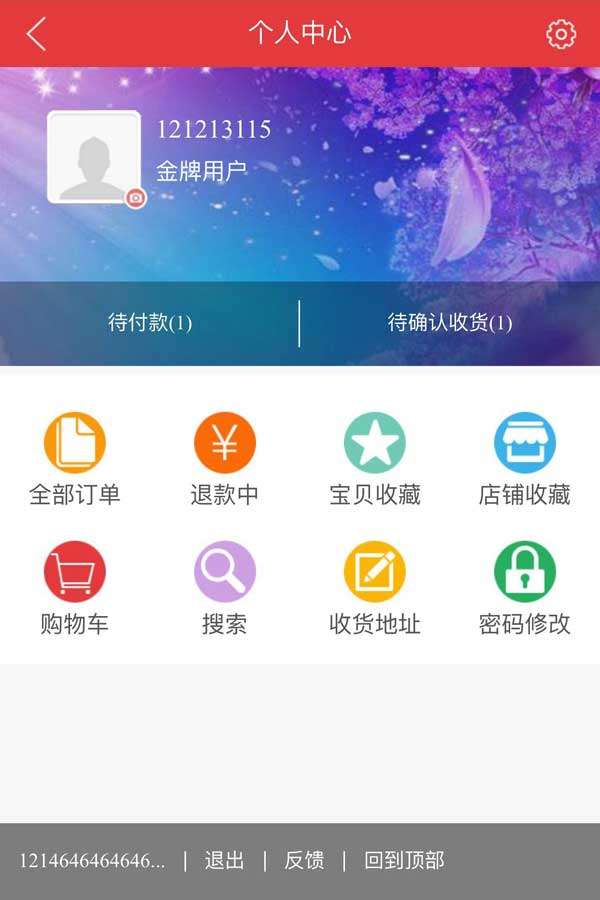
Task: Go back using the top-left arrow
Action: point(37,34)
